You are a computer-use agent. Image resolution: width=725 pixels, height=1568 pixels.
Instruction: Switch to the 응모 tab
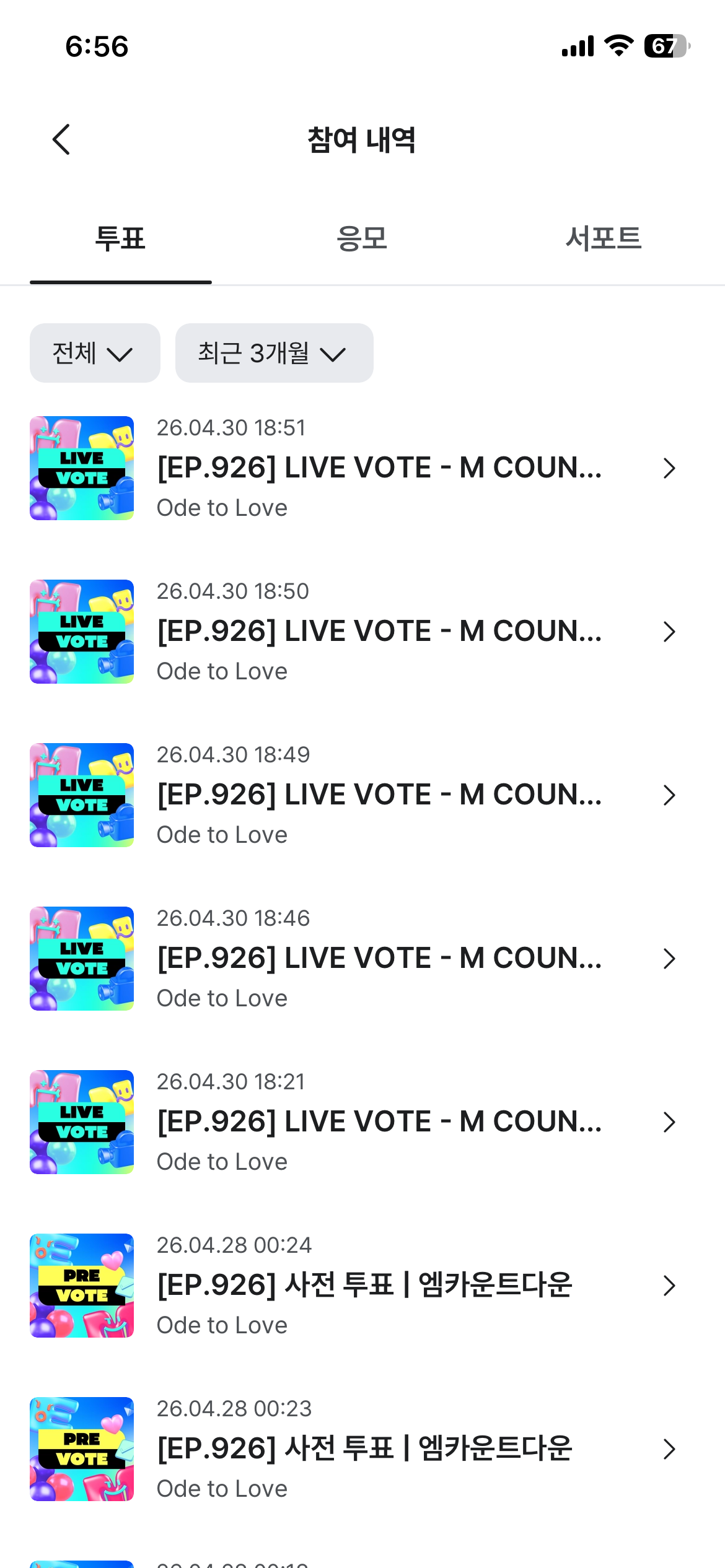[362, 238]
